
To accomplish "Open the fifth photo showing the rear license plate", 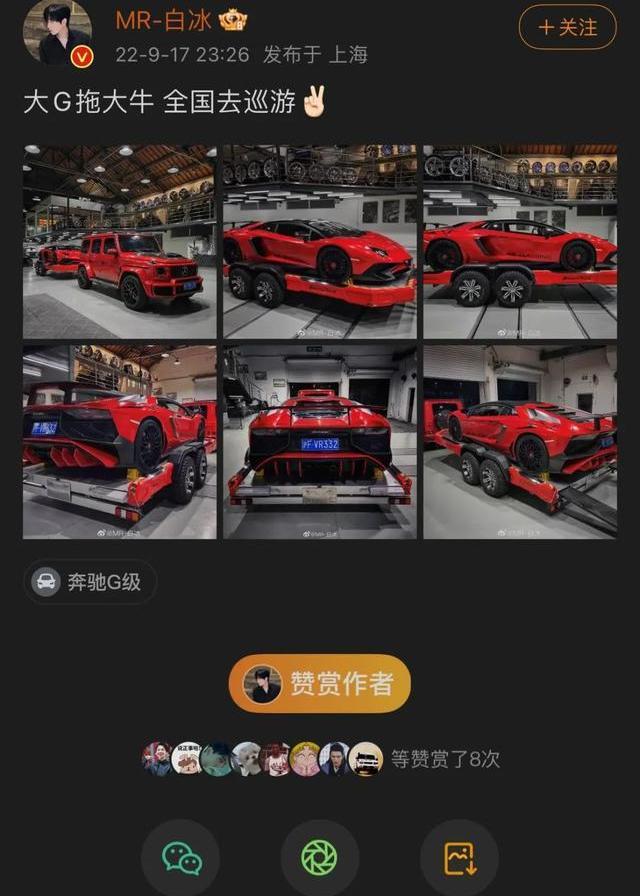I will pyautogui.click(x=319, y=442).
